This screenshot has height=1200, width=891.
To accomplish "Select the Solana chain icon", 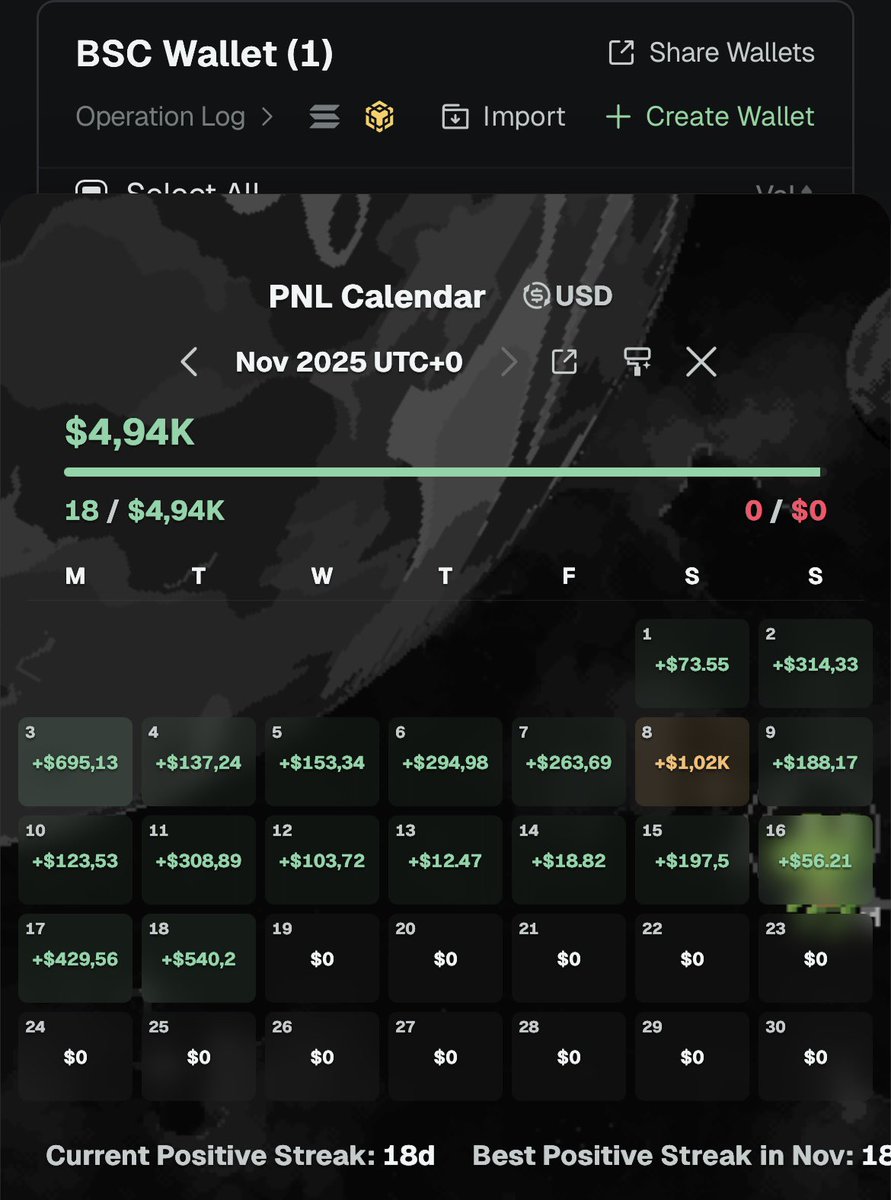I will coord(323,117).
